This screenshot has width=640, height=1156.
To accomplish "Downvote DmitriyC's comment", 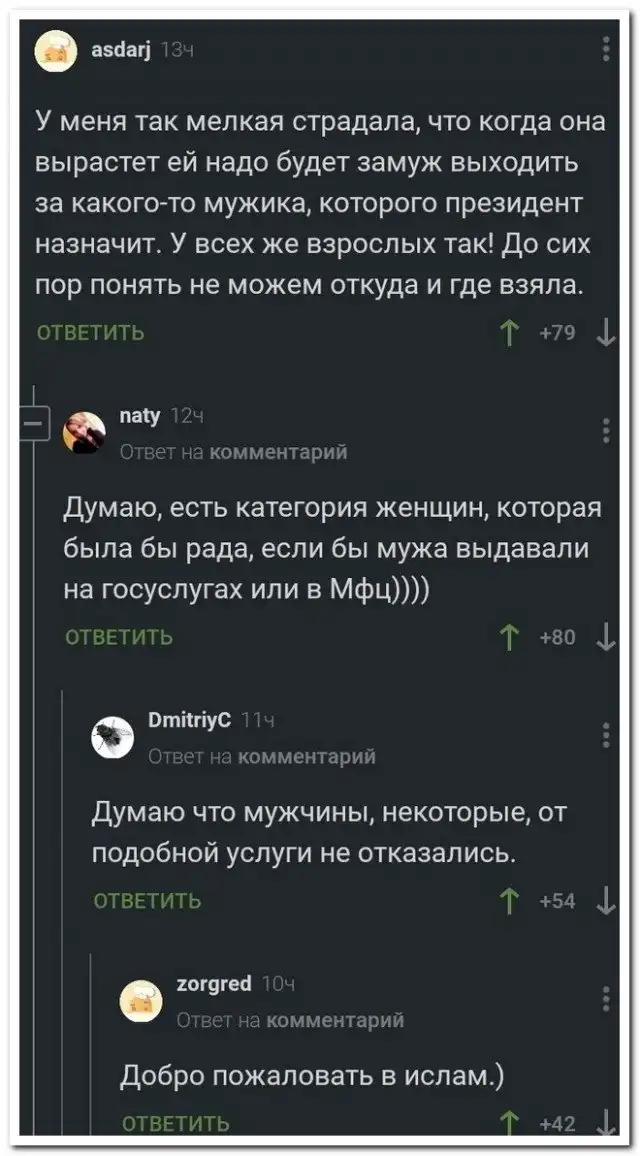I will point(607,901).
